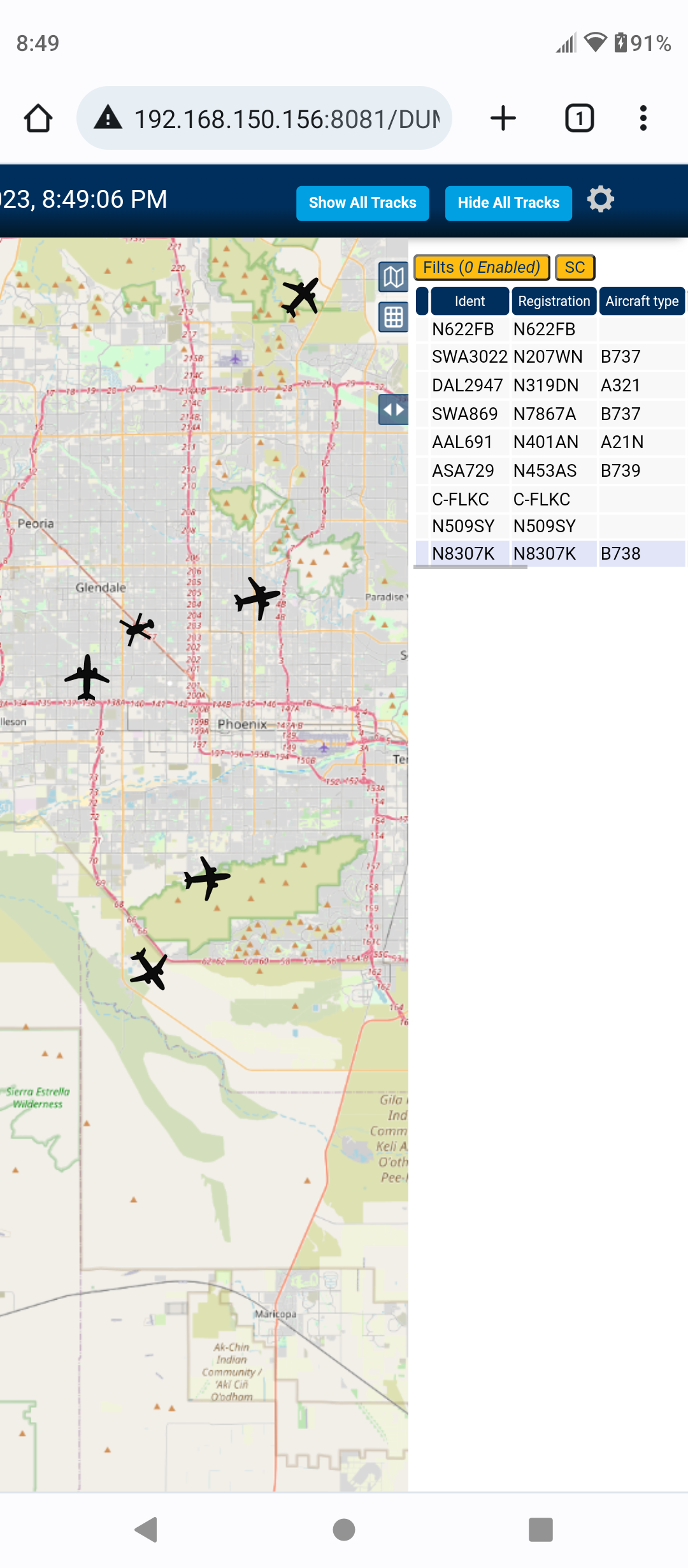Go back with system back button
This screenshot has width=688, height=1568.
click(147, 1530)
